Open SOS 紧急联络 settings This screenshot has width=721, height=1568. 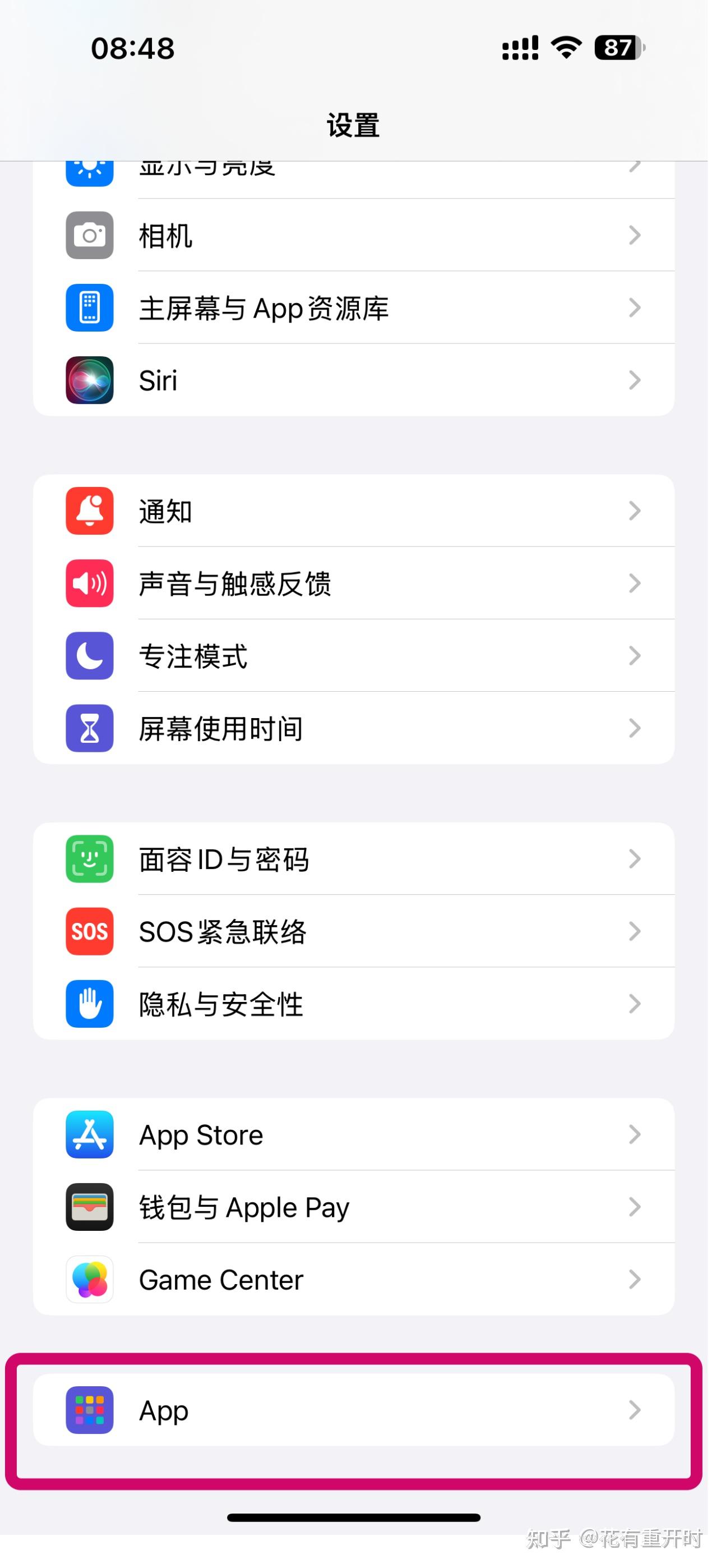pos(353,931)
